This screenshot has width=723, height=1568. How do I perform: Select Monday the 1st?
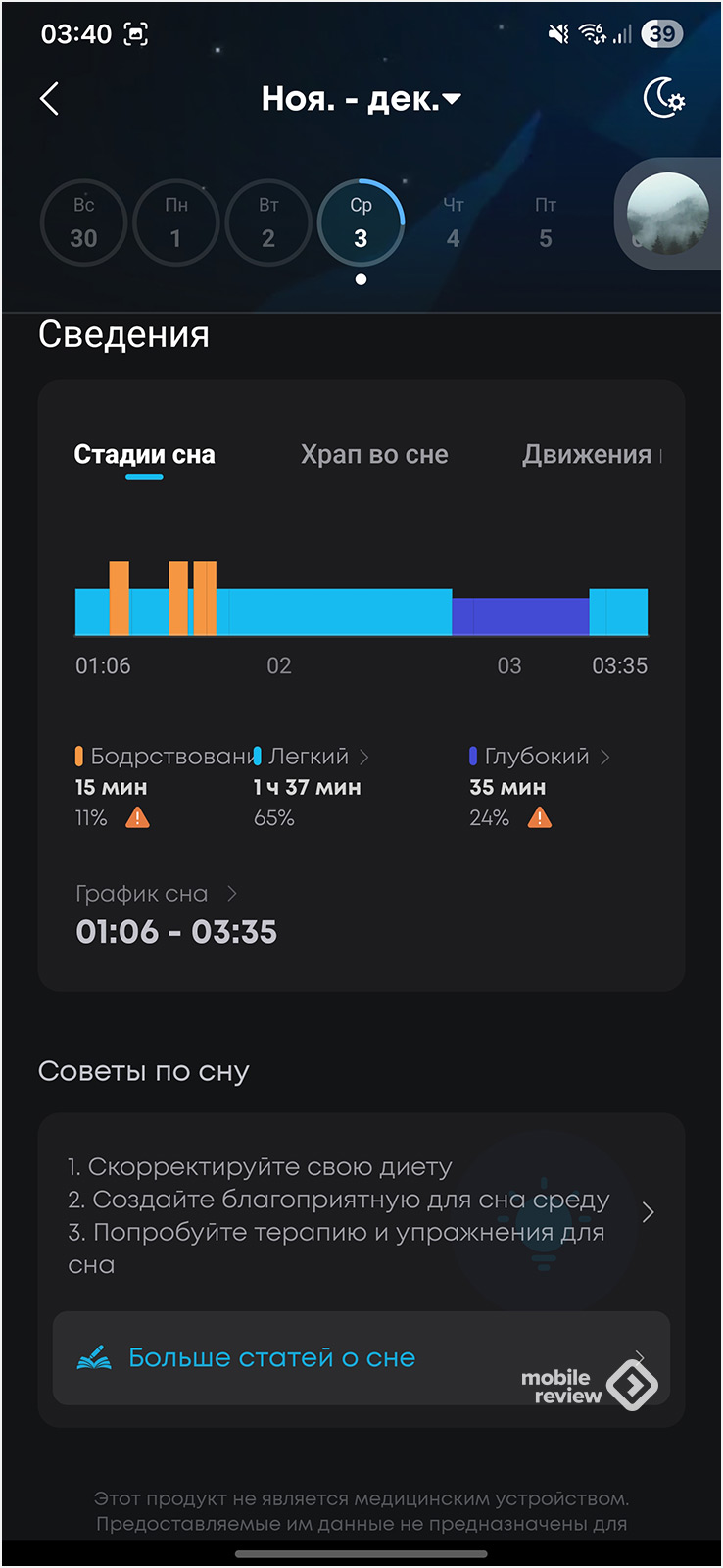click(176, 223)
